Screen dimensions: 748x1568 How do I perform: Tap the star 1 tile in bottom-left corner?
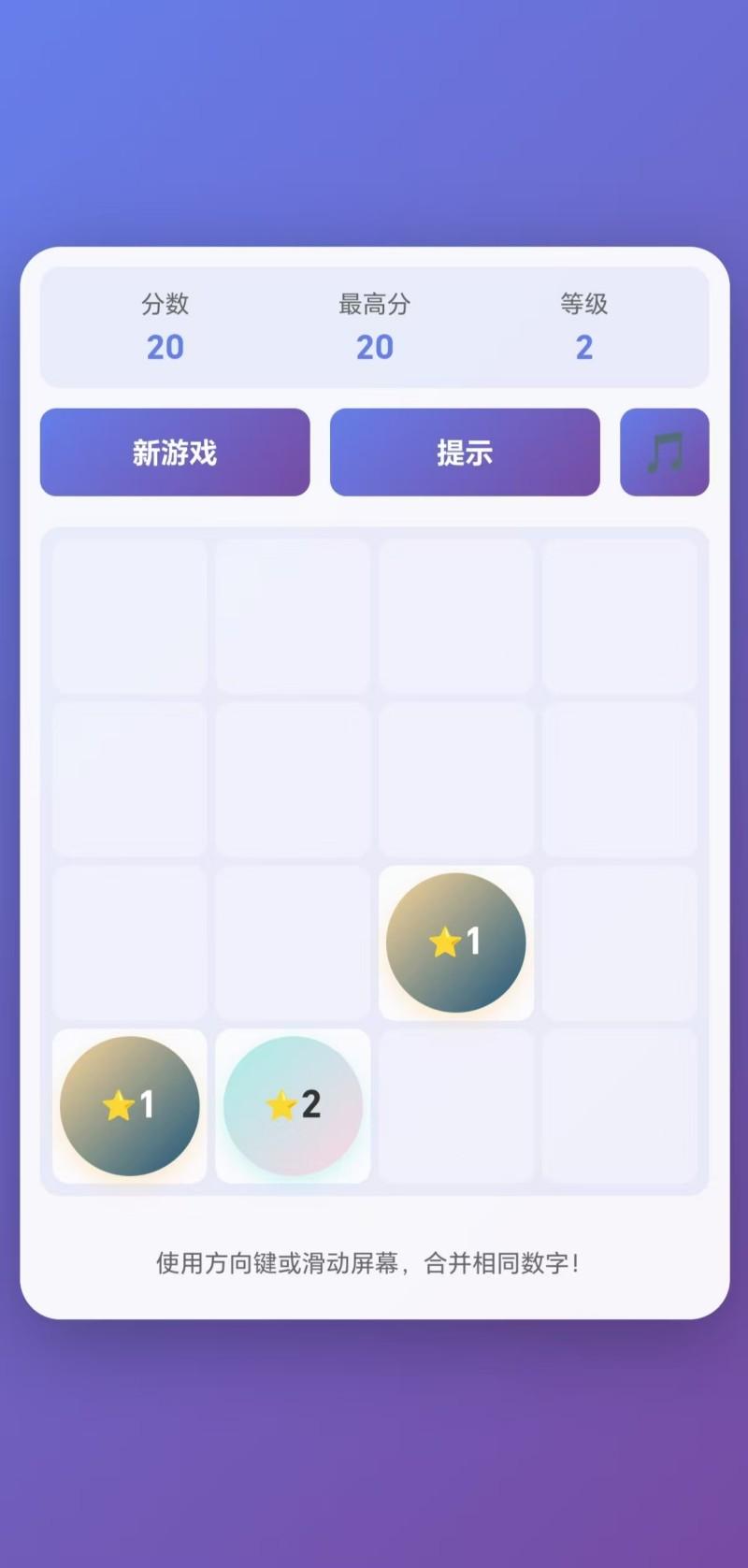pos(129,1106)
